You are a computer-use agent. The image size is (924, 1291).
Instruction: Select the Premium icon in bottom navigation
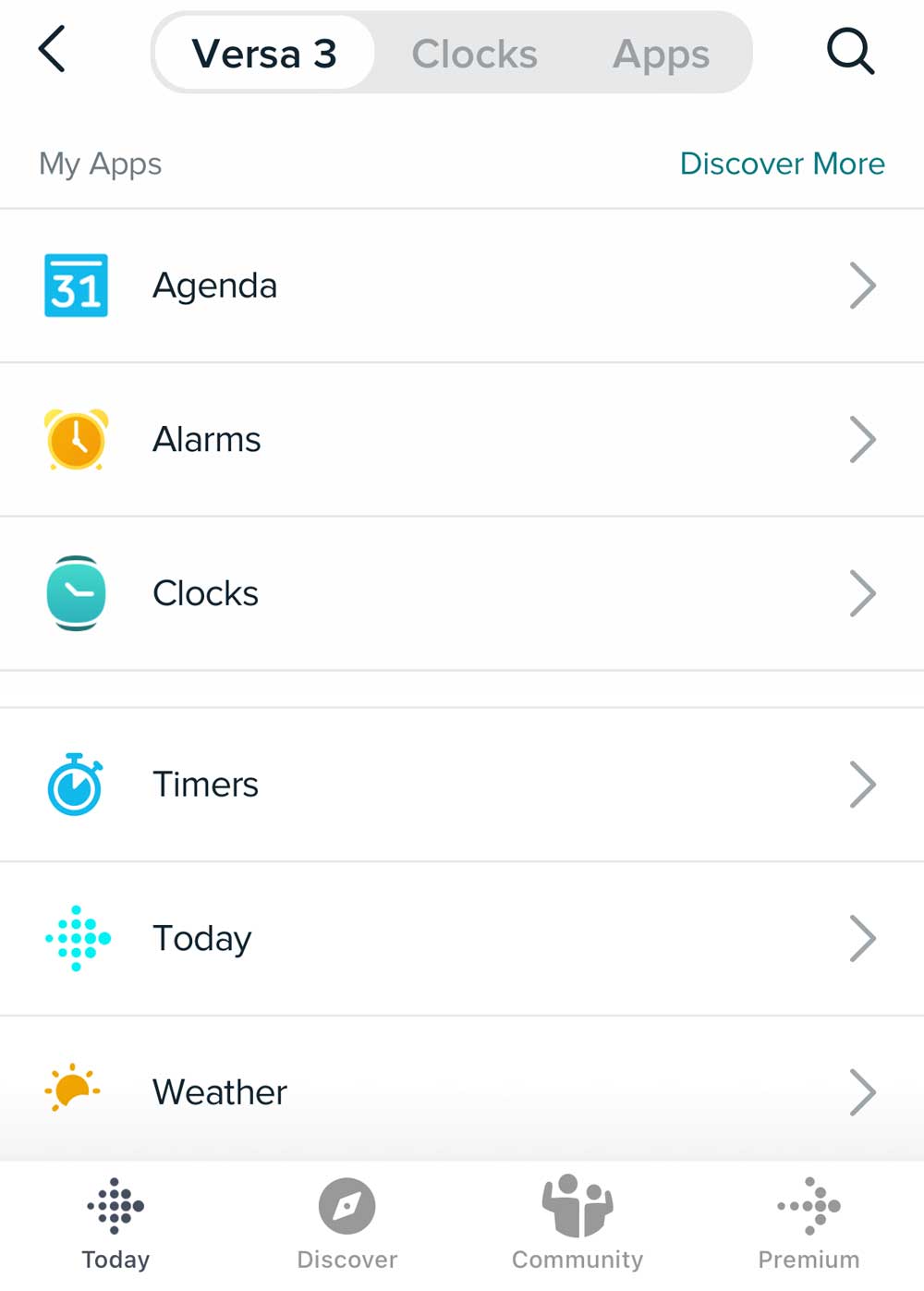(x=808, y=1206)
